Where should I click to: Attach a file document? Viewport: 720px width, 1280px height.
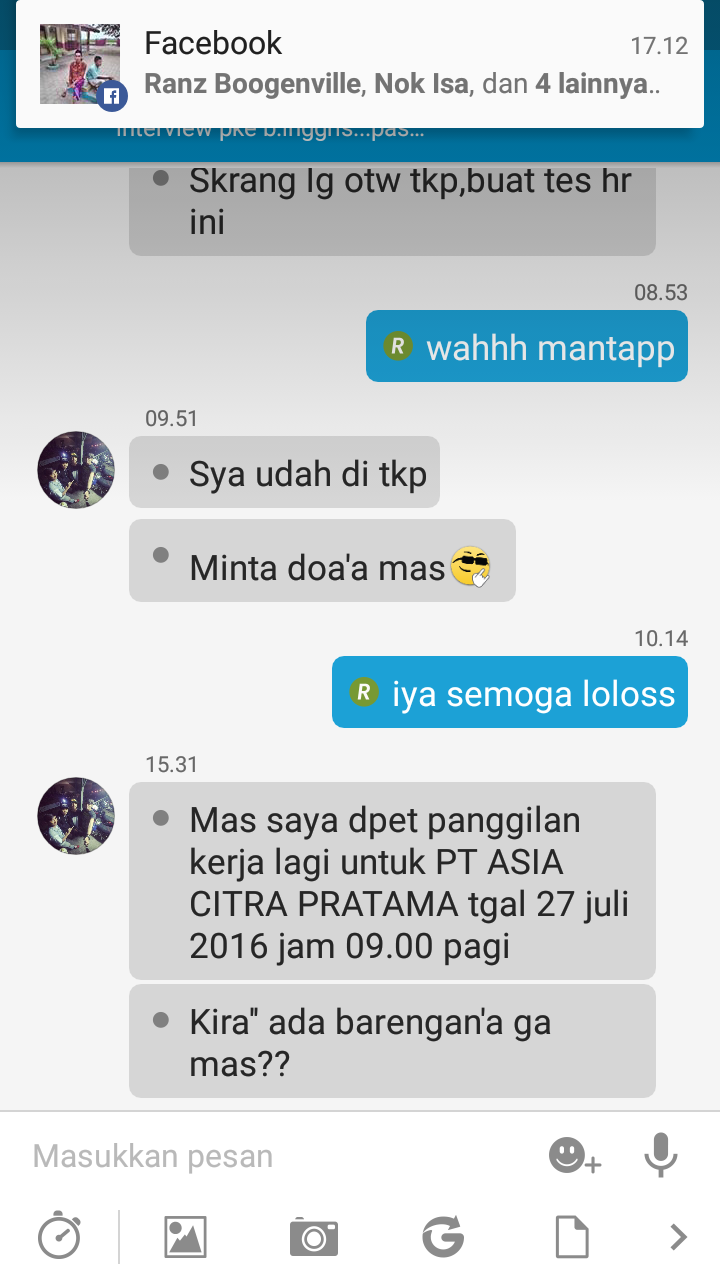point(572,1237)
